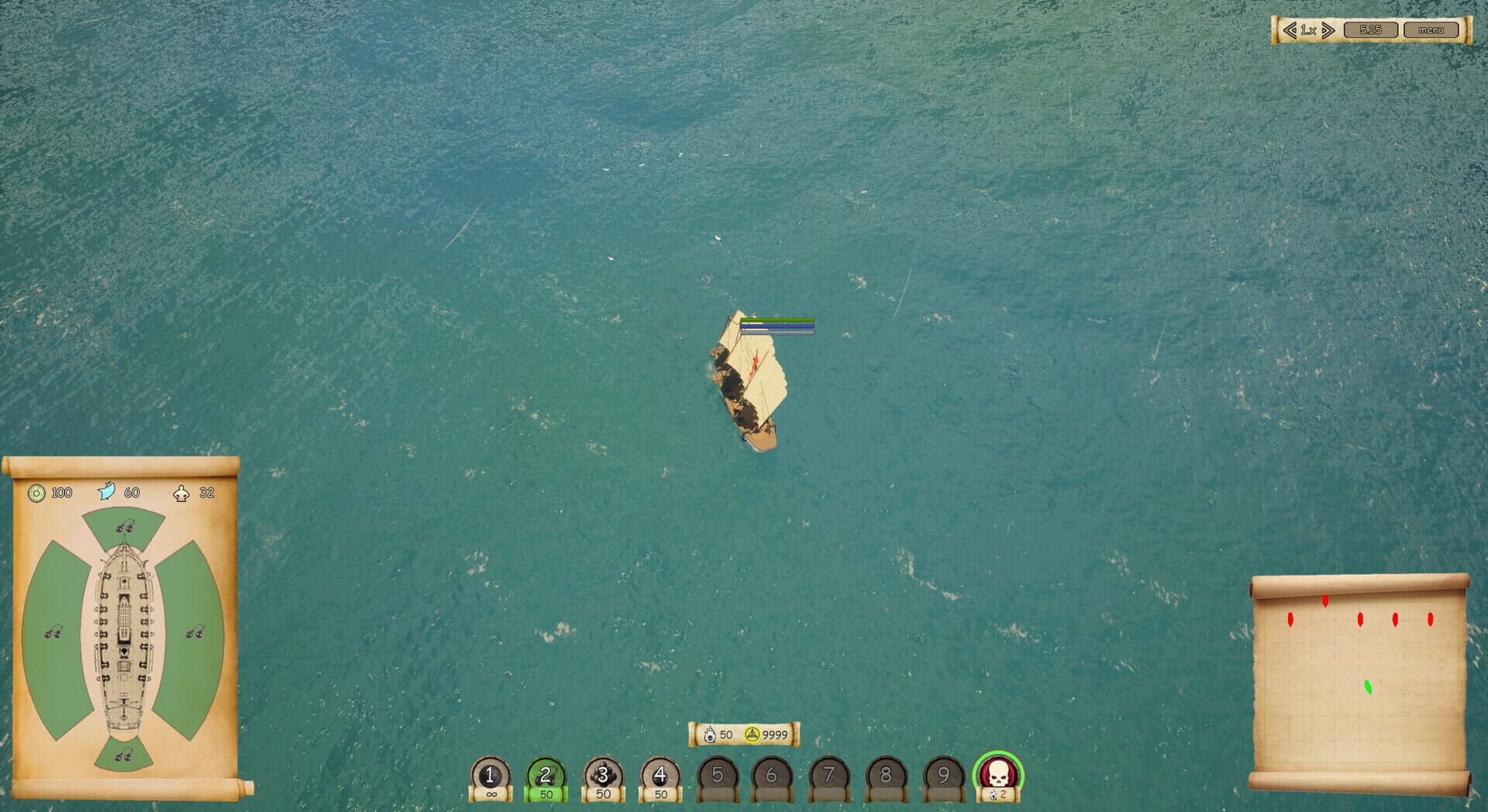
Task: Switch to ammo slot 4
Action: click(x=660, y=776)
